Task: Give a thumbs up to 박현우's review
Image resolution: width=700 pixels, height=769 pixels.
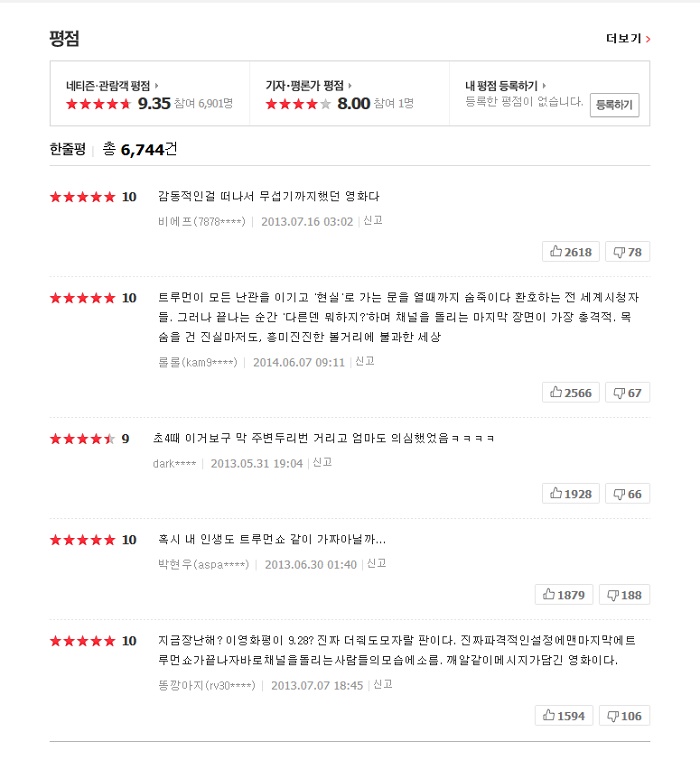Action: [563, 595]
